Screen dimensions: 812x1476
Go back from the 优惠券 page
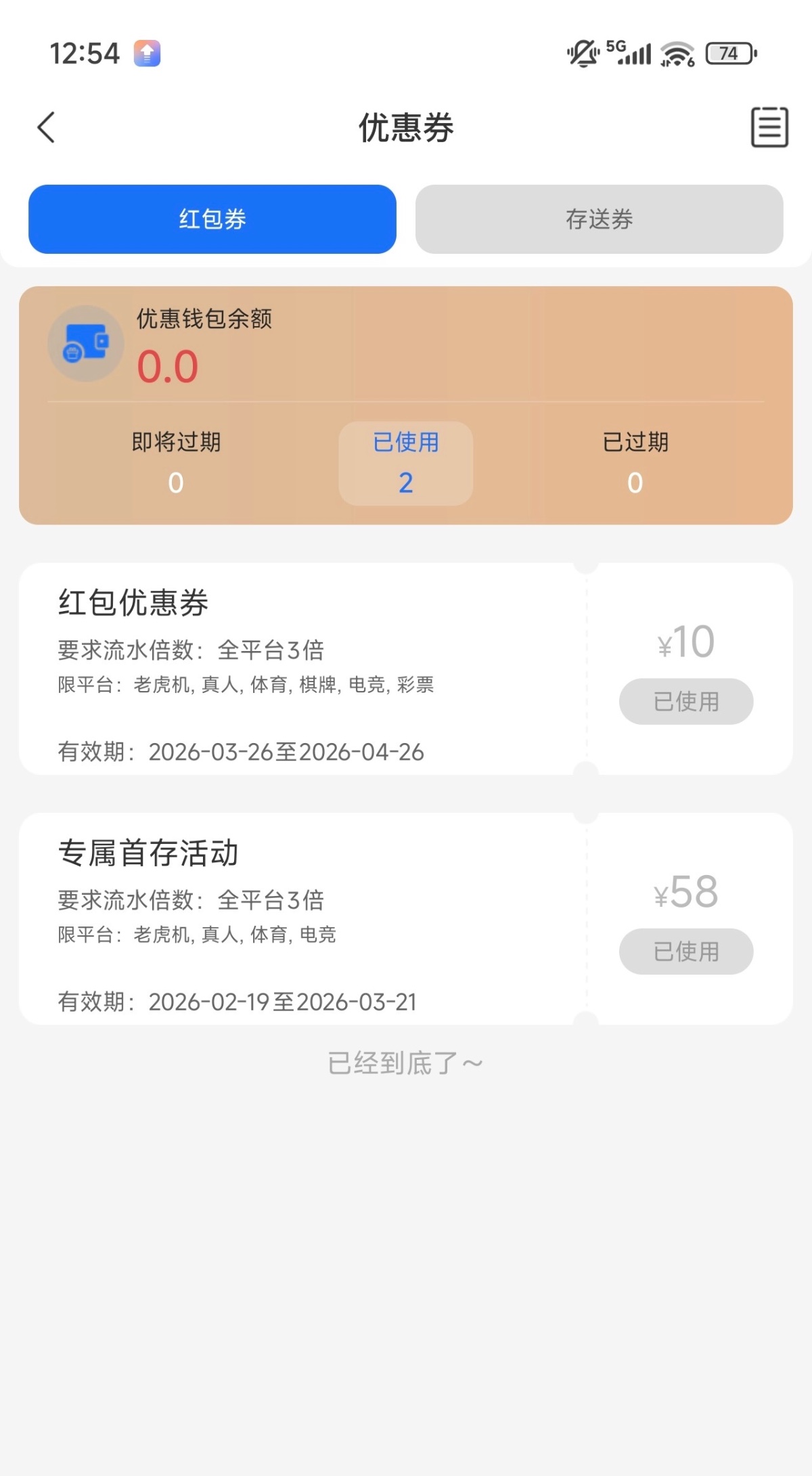pos(46,127)
